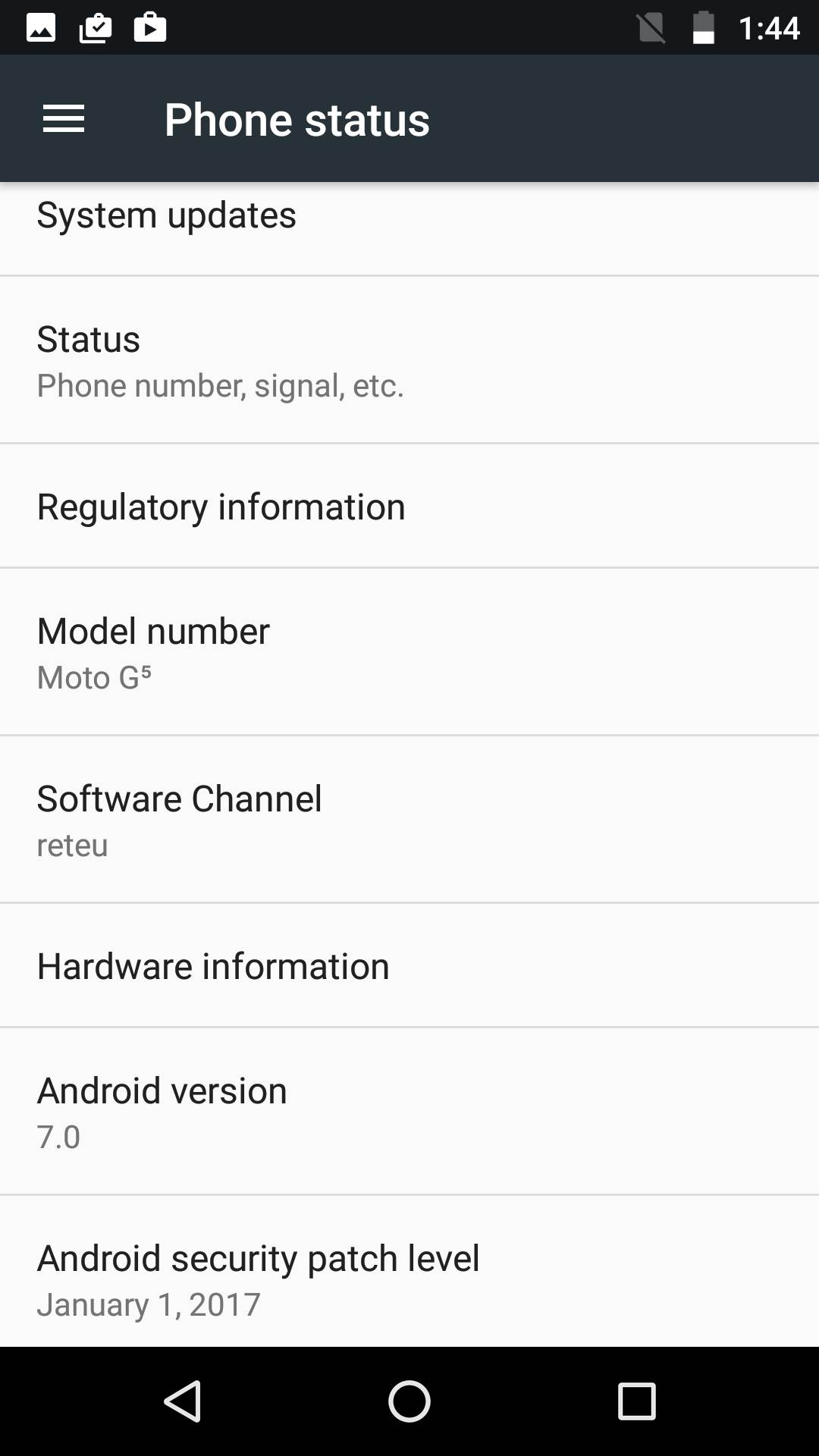Tap the Model number row
Screen dimensions: 819x1456
click(x=409, y=652)
